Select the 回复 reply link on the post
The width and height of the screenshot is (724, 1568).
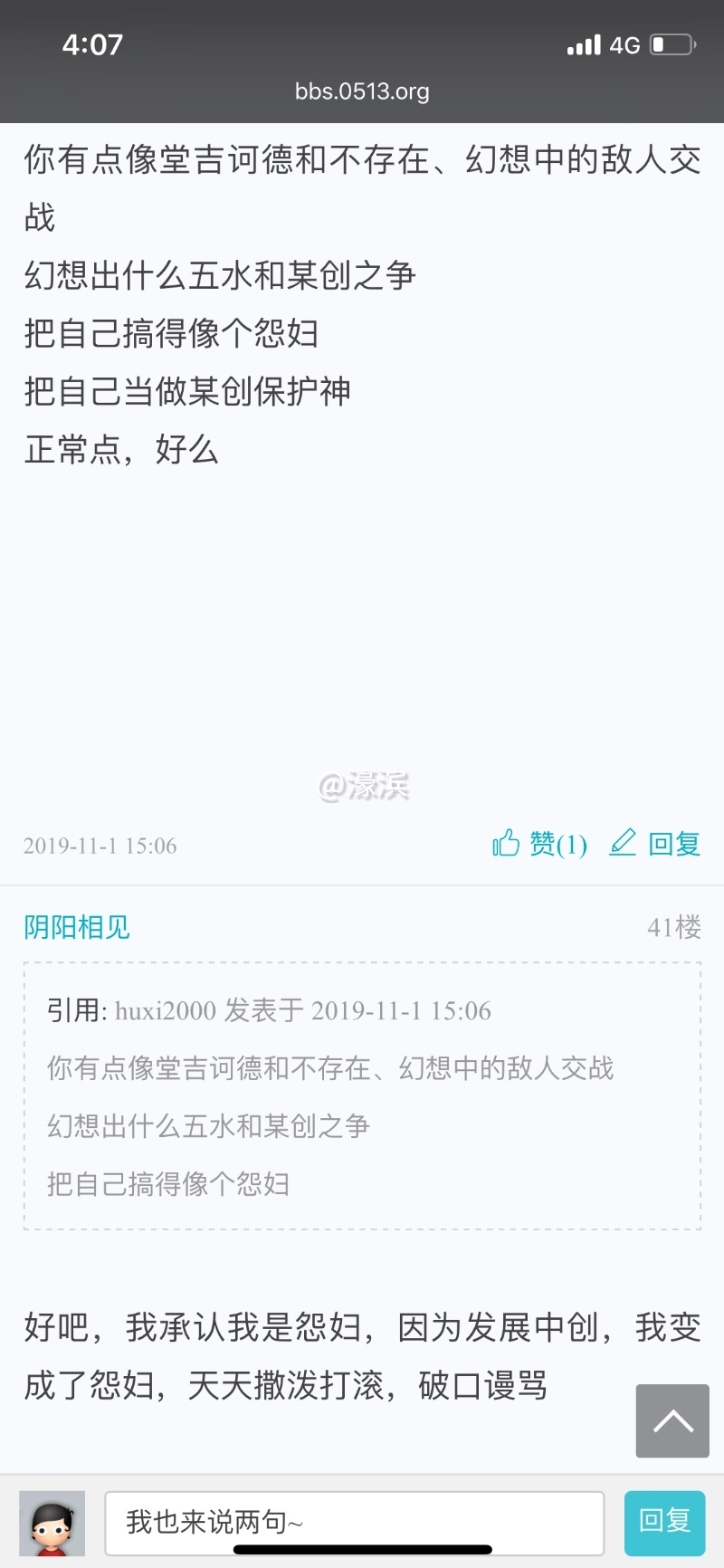click(677, 843)
